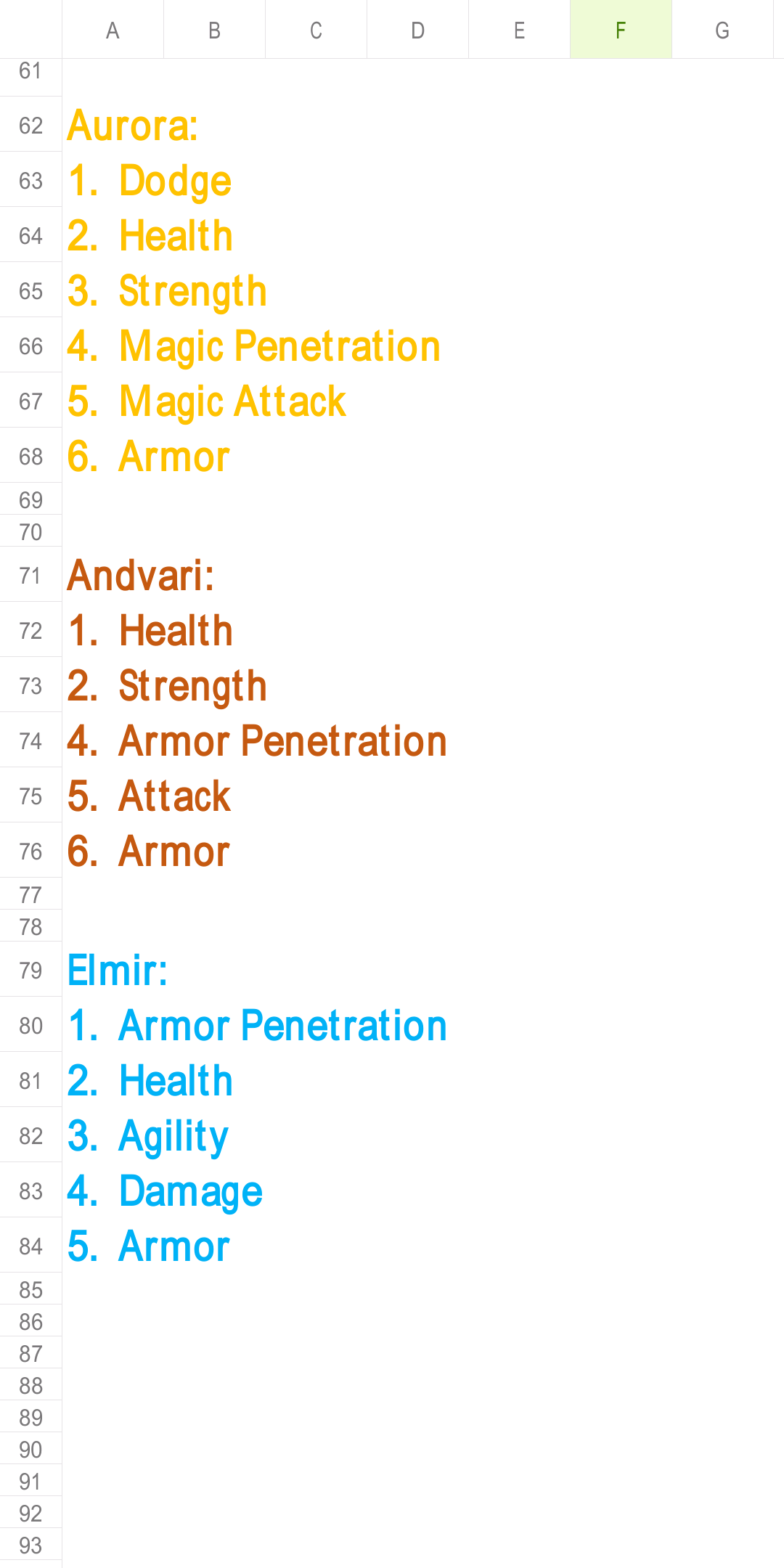784x1568 pixels.
Task: Select row 84 header
Action: (x=30, y=1245)
